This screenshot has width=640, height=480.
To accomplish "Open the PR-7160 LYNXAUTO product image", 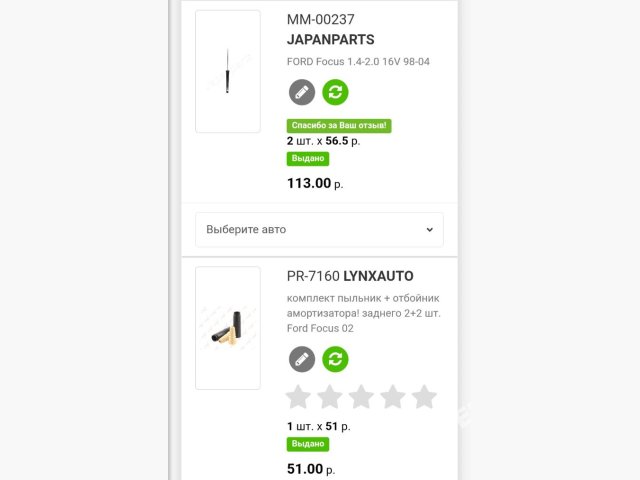I will tap(228, 328).
